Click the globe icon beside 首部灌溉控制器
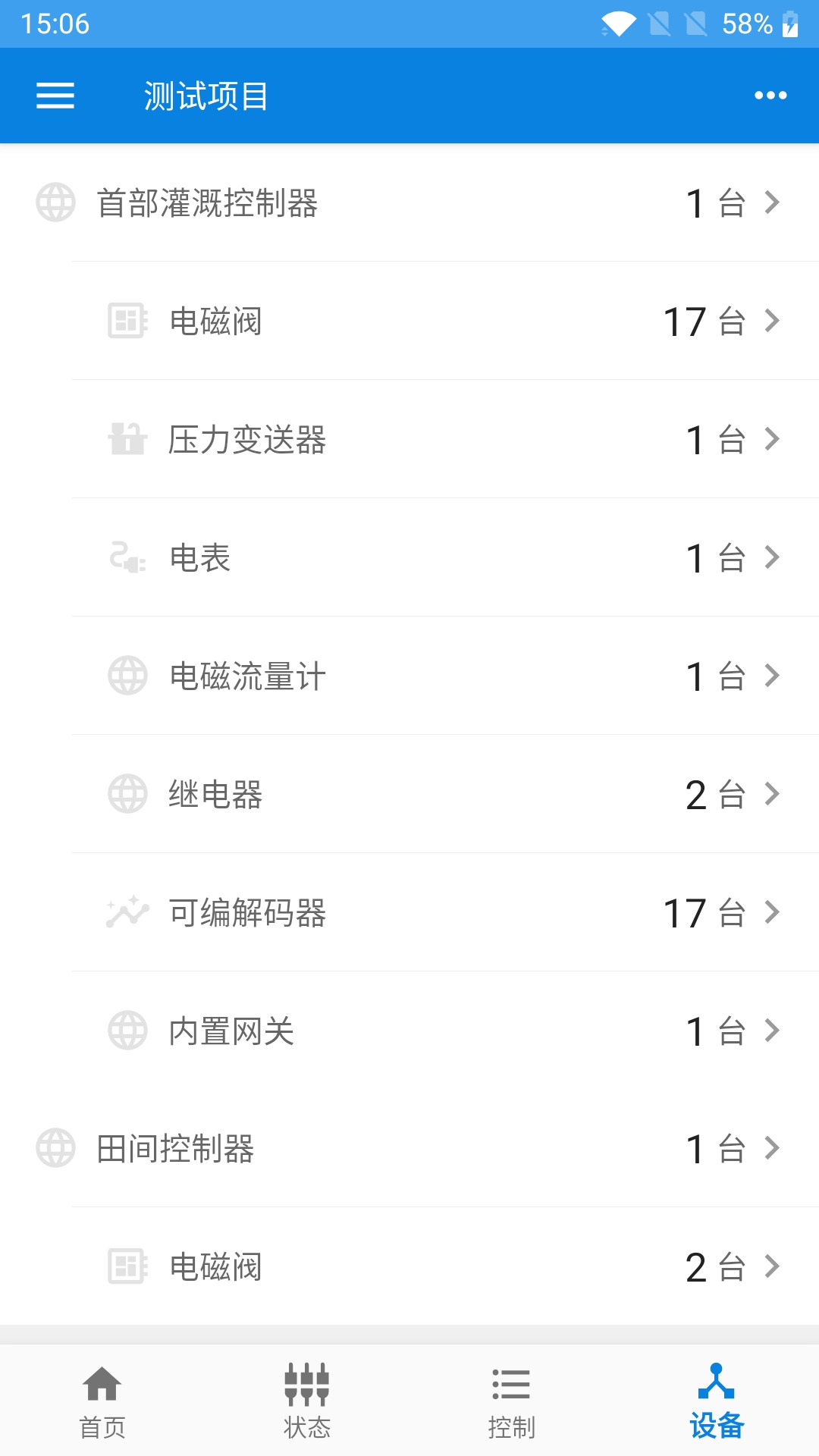The image size is (819, 1456). point(55,202)
